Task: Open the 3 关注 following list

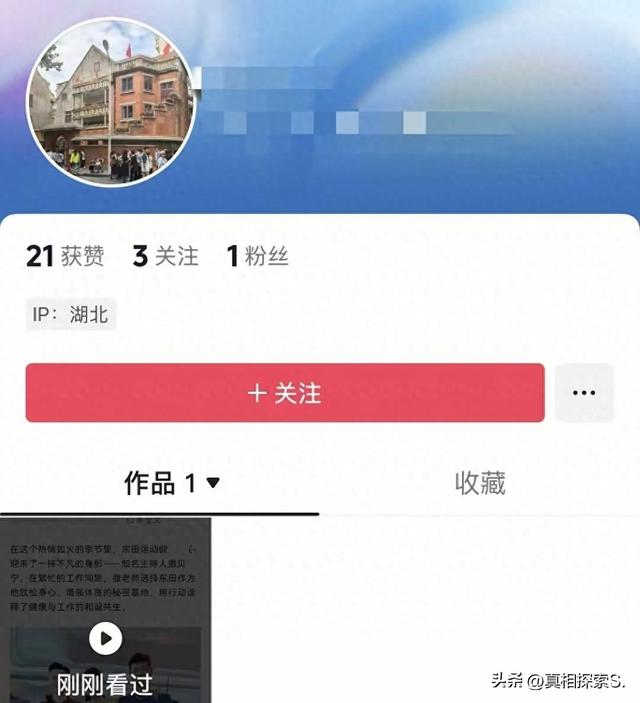Action: tap(166, 256)
